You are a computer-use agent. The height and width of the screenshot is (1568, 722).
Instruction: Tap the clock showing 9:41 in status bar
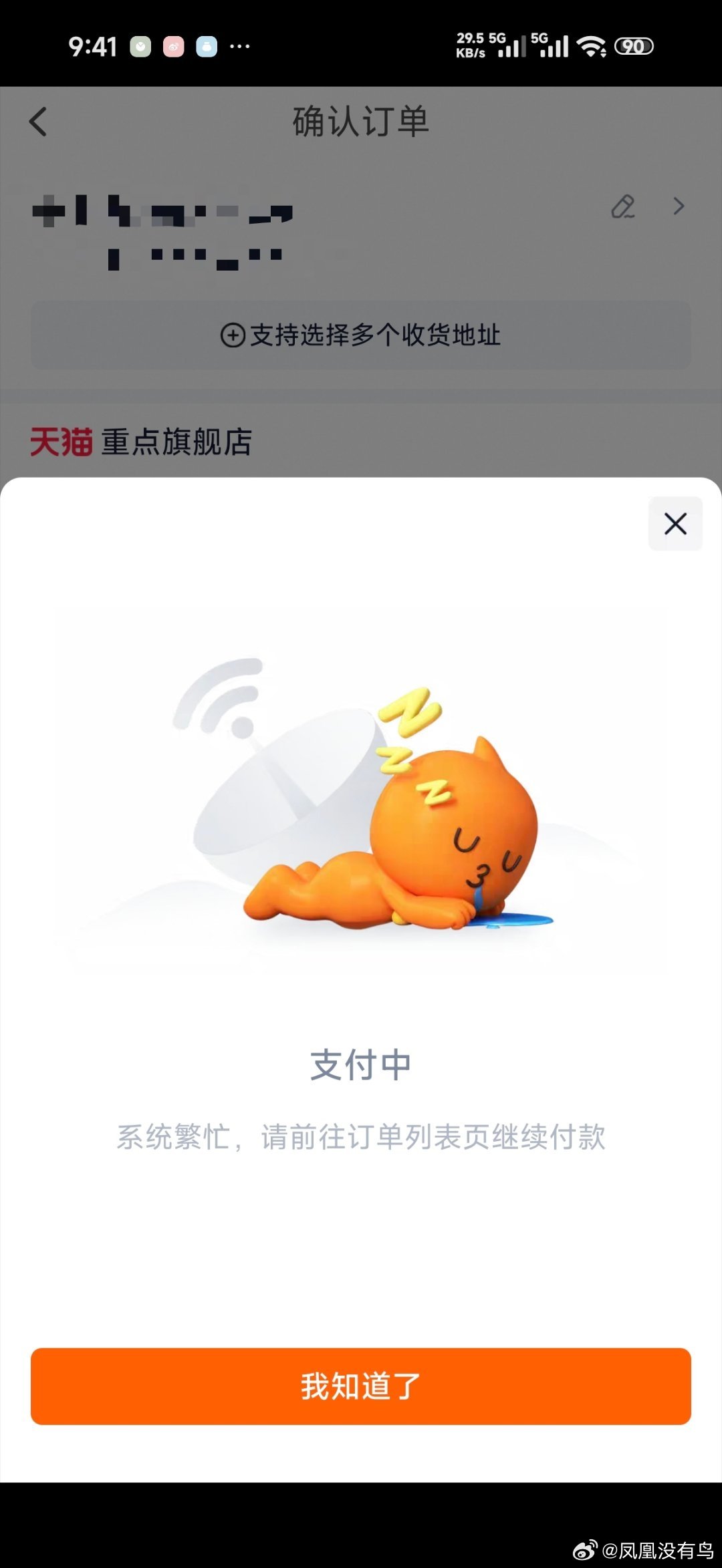click(x=94, y=47)
